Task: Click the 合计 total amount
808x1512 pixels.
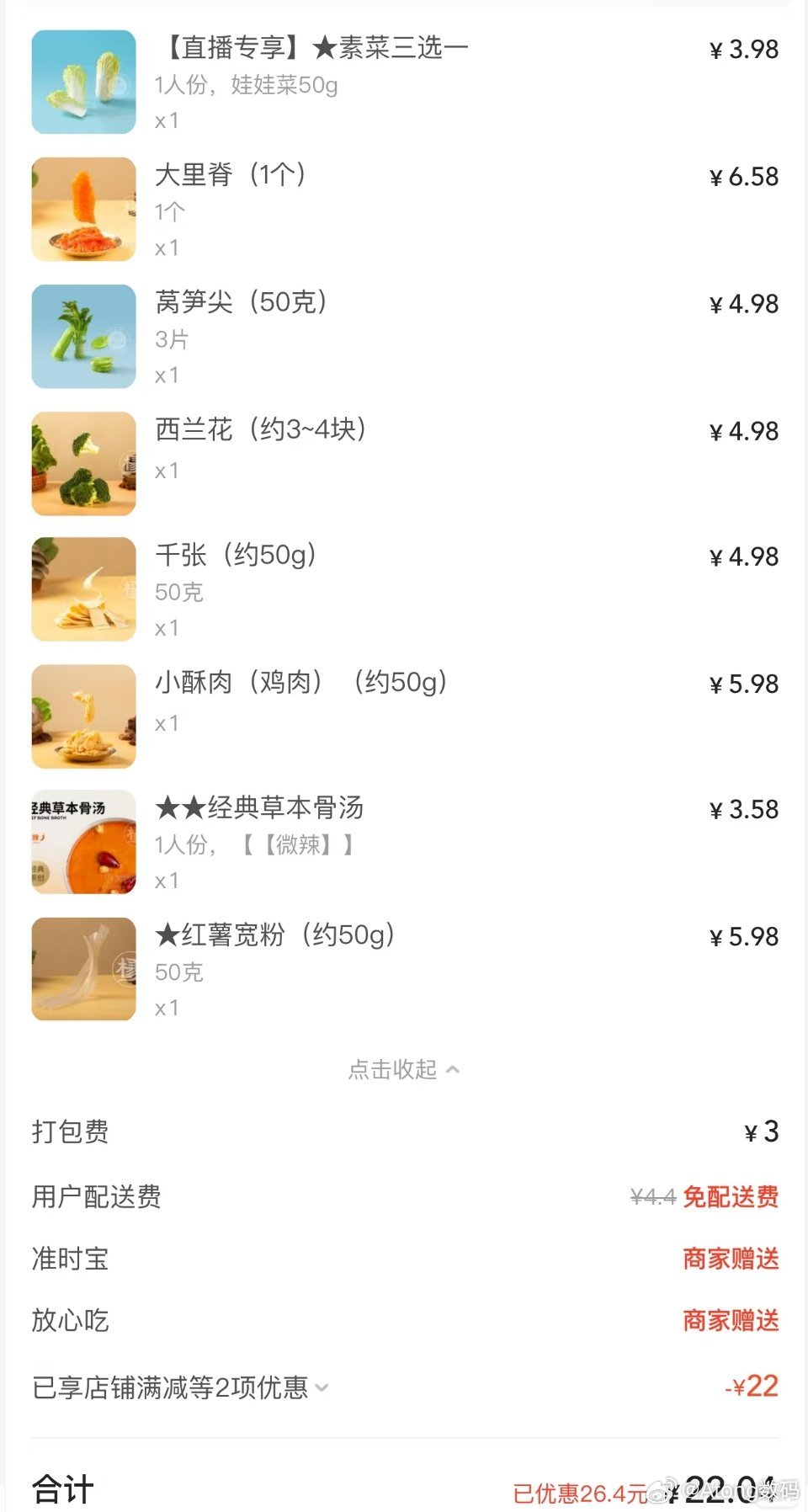Action: click(726, 1489)
